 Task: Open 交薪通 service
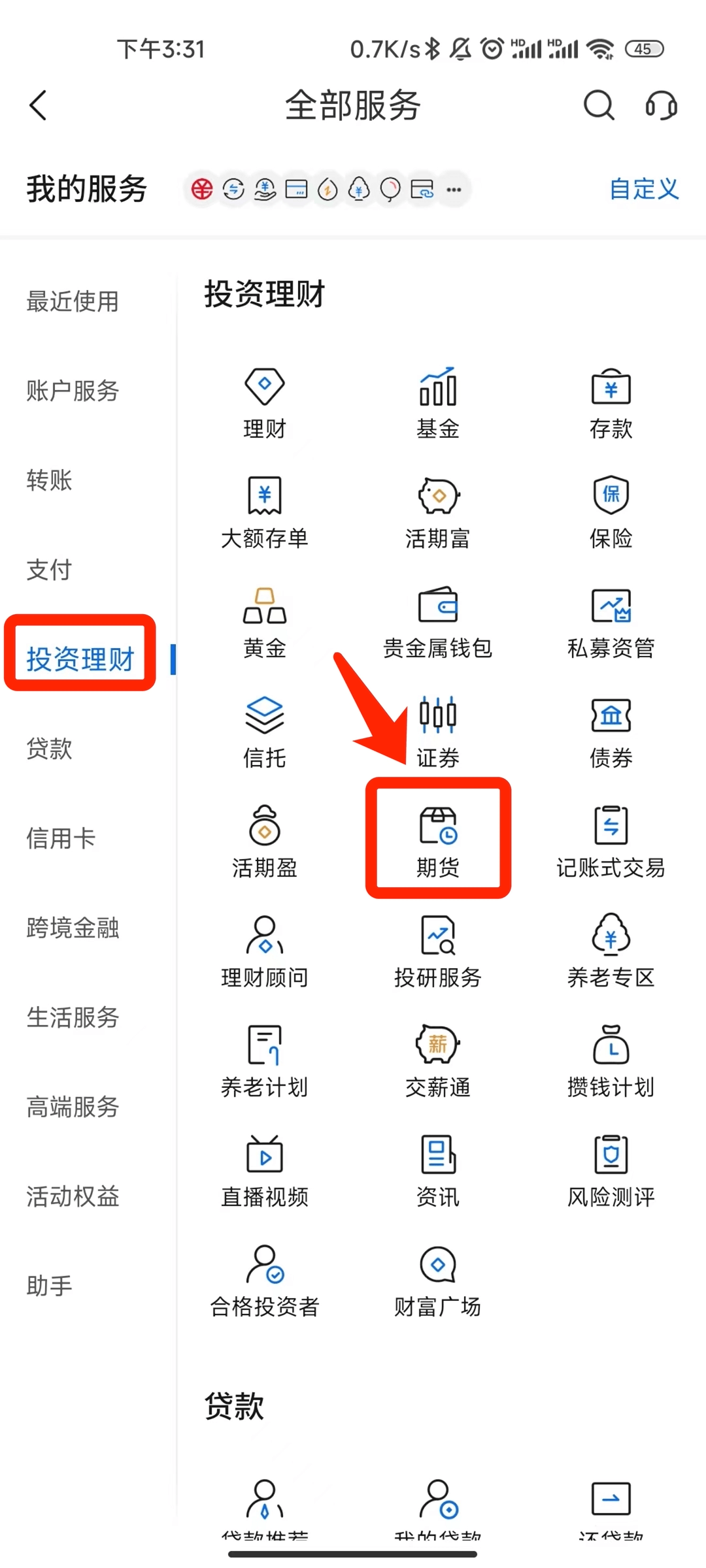pos(438,1061)
